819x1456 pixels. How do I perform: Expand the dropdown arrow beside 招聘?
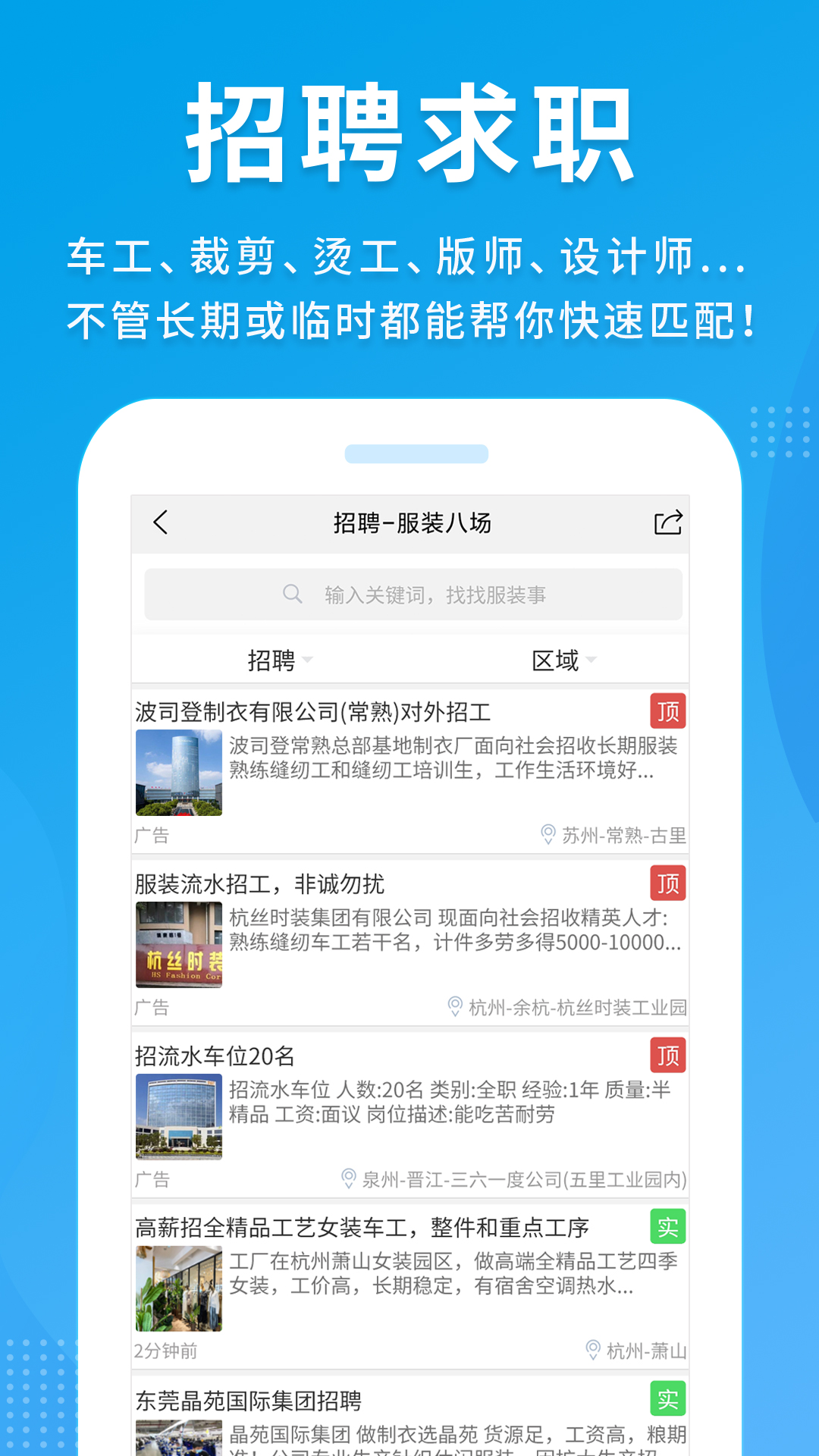[309, 661]
